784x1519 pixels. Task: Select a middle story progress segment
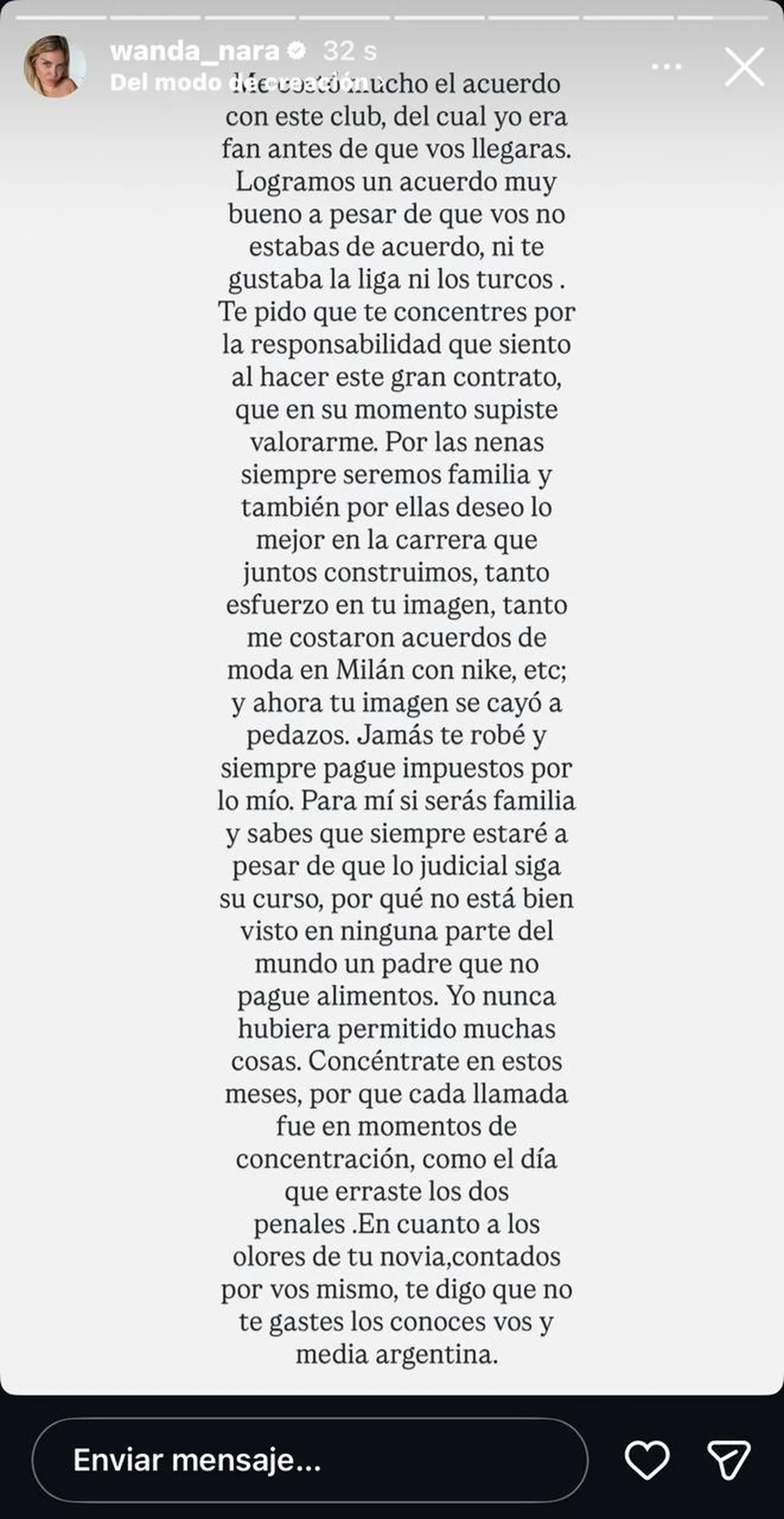coord(437,17)
